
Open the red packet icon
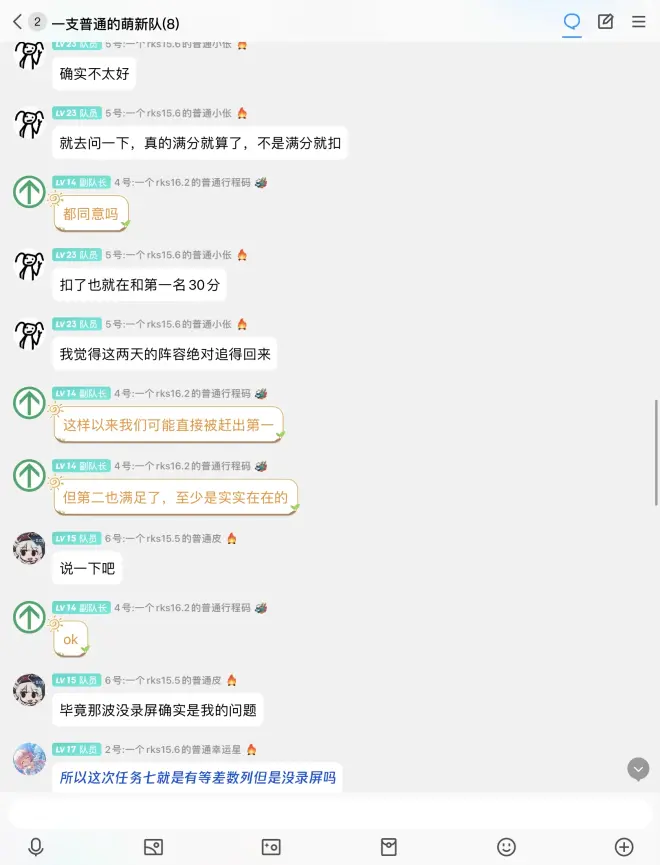[x=389, y=847]
